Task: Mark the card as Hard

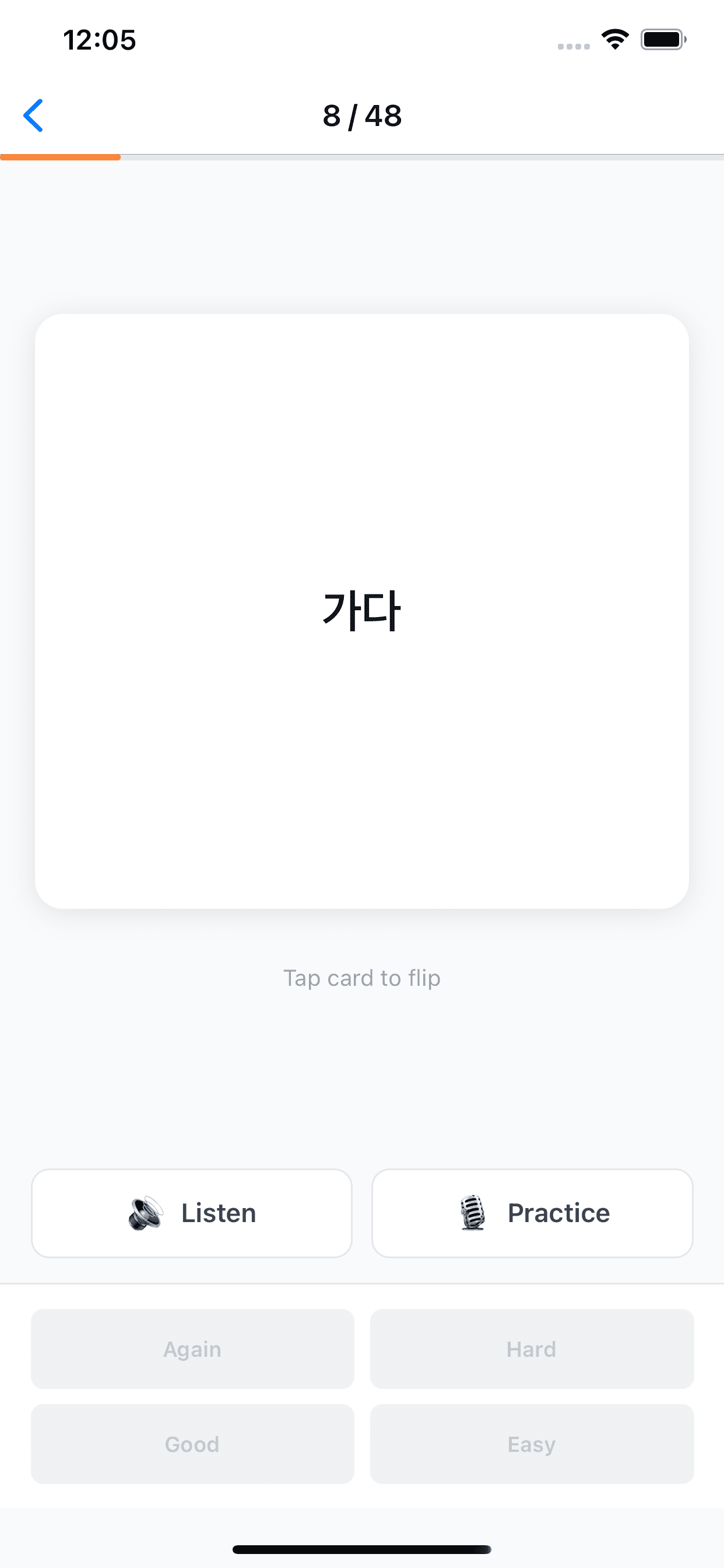Action: pos(531,1349)
